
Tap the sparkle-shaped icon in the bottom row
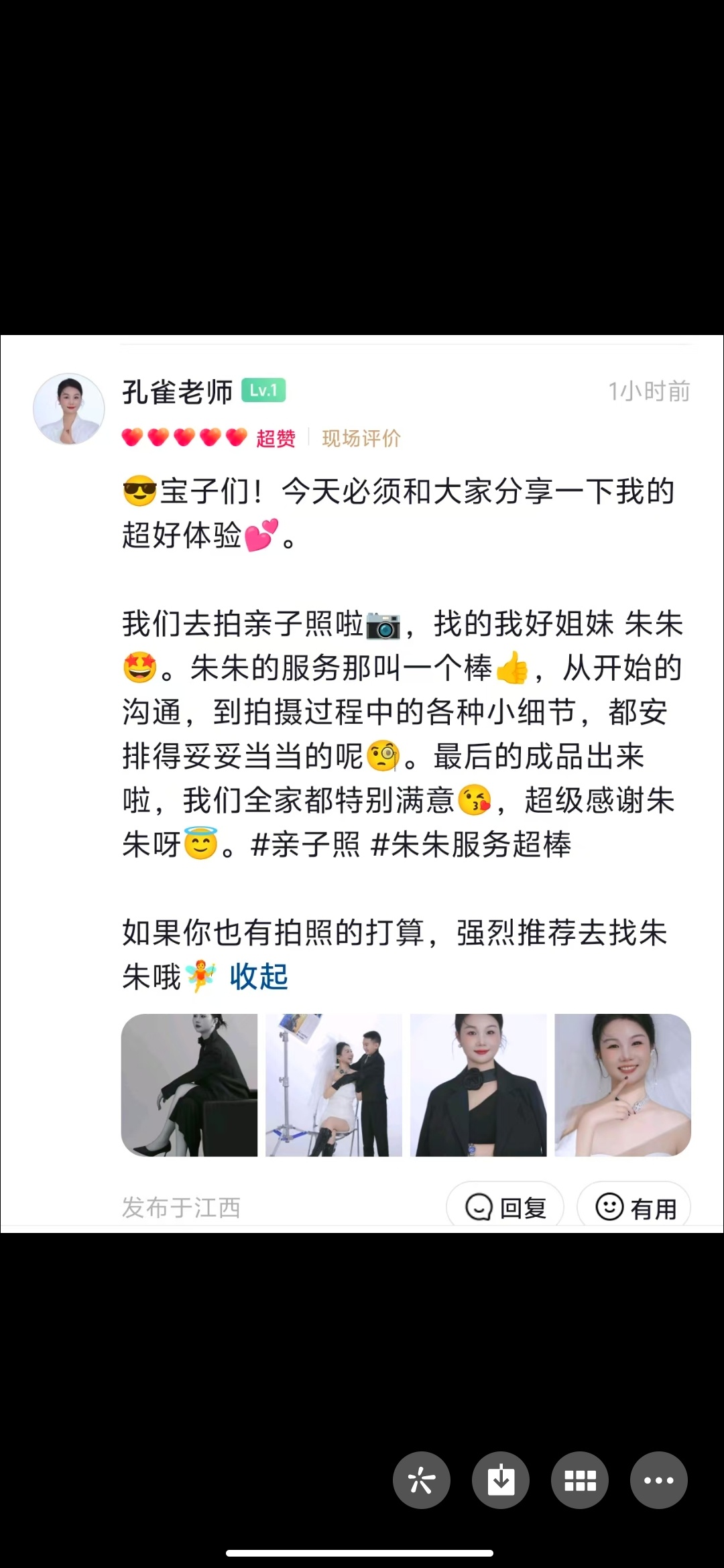[x=422, y=1480]
